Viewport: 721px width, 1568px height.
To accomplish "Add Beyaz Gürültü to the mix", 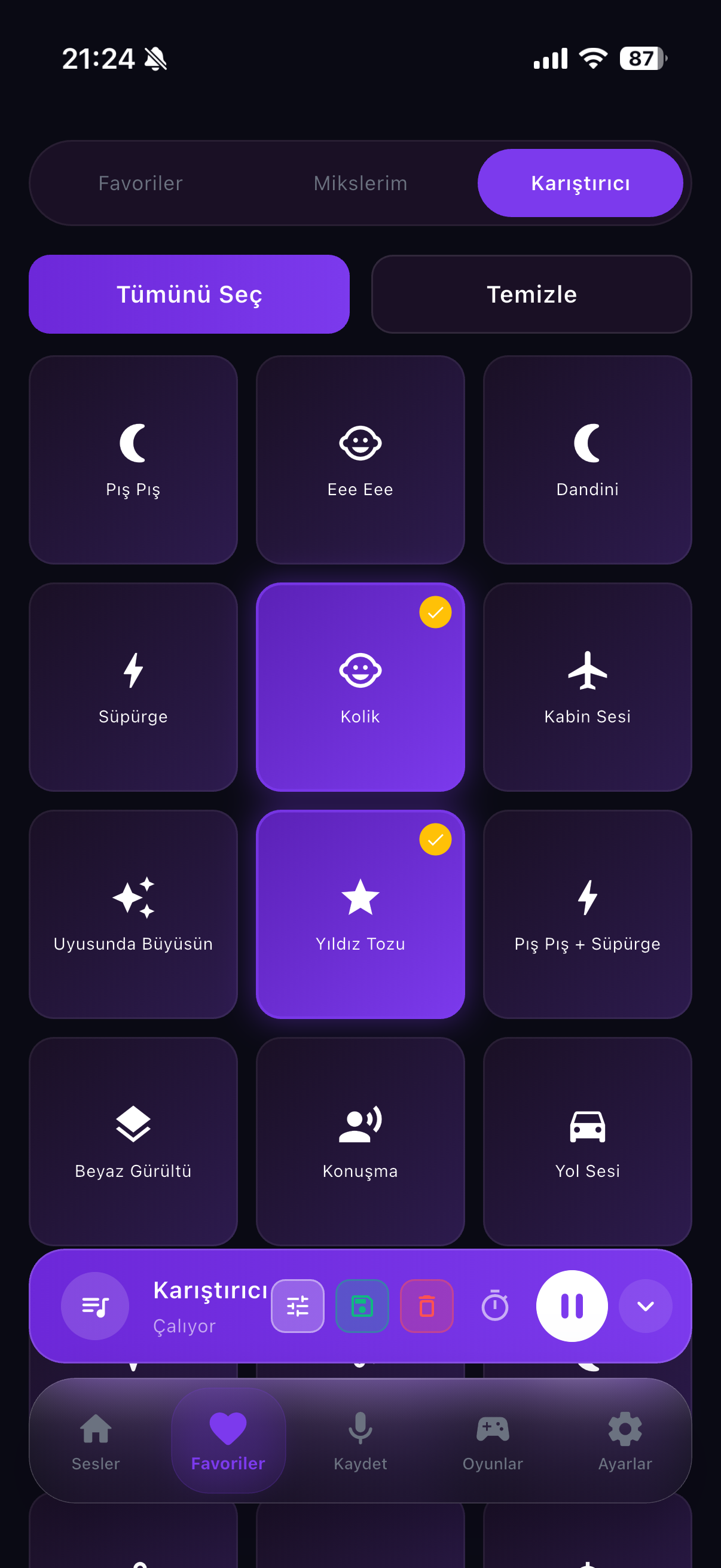I will click(x=133, y=1140).
